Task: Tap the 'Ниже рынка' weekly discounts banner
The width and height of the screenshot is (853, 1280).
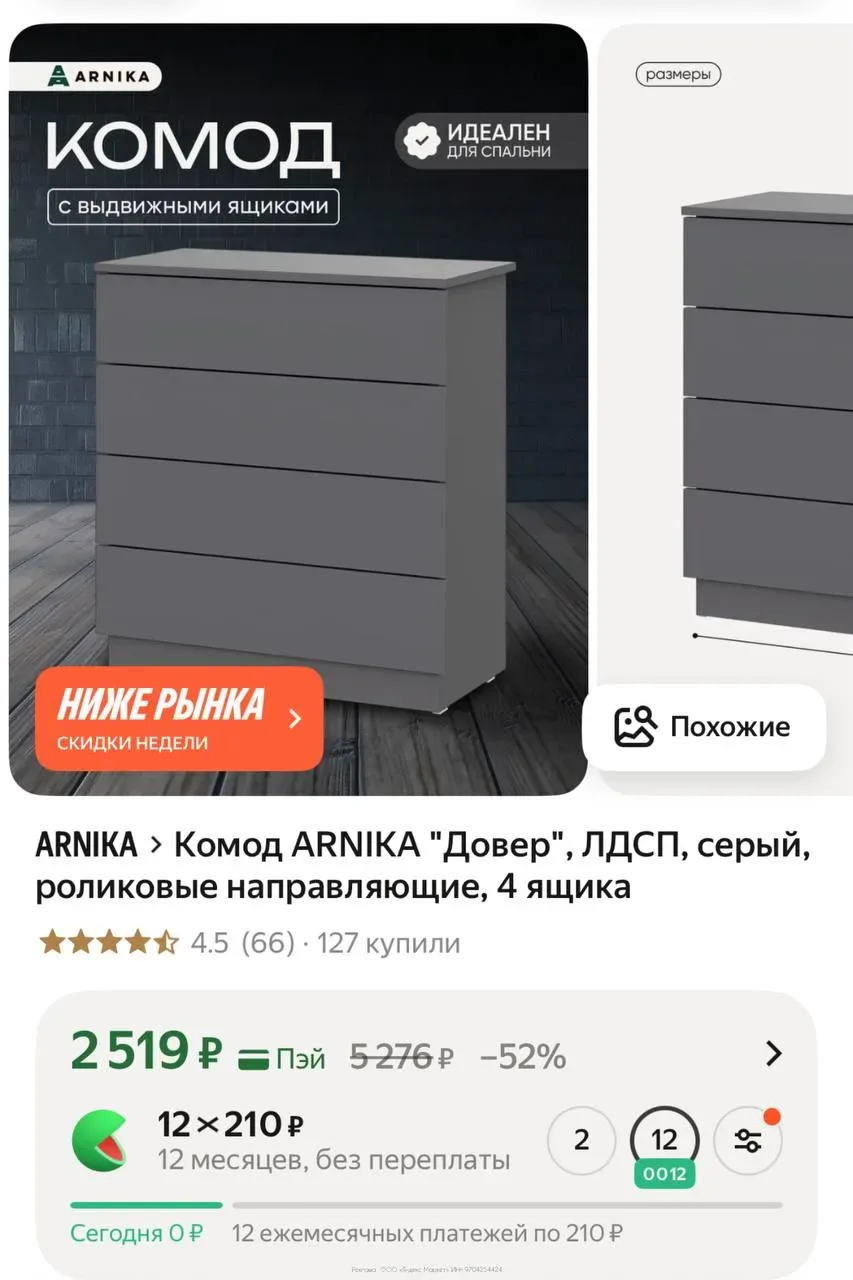Action: 180,718
